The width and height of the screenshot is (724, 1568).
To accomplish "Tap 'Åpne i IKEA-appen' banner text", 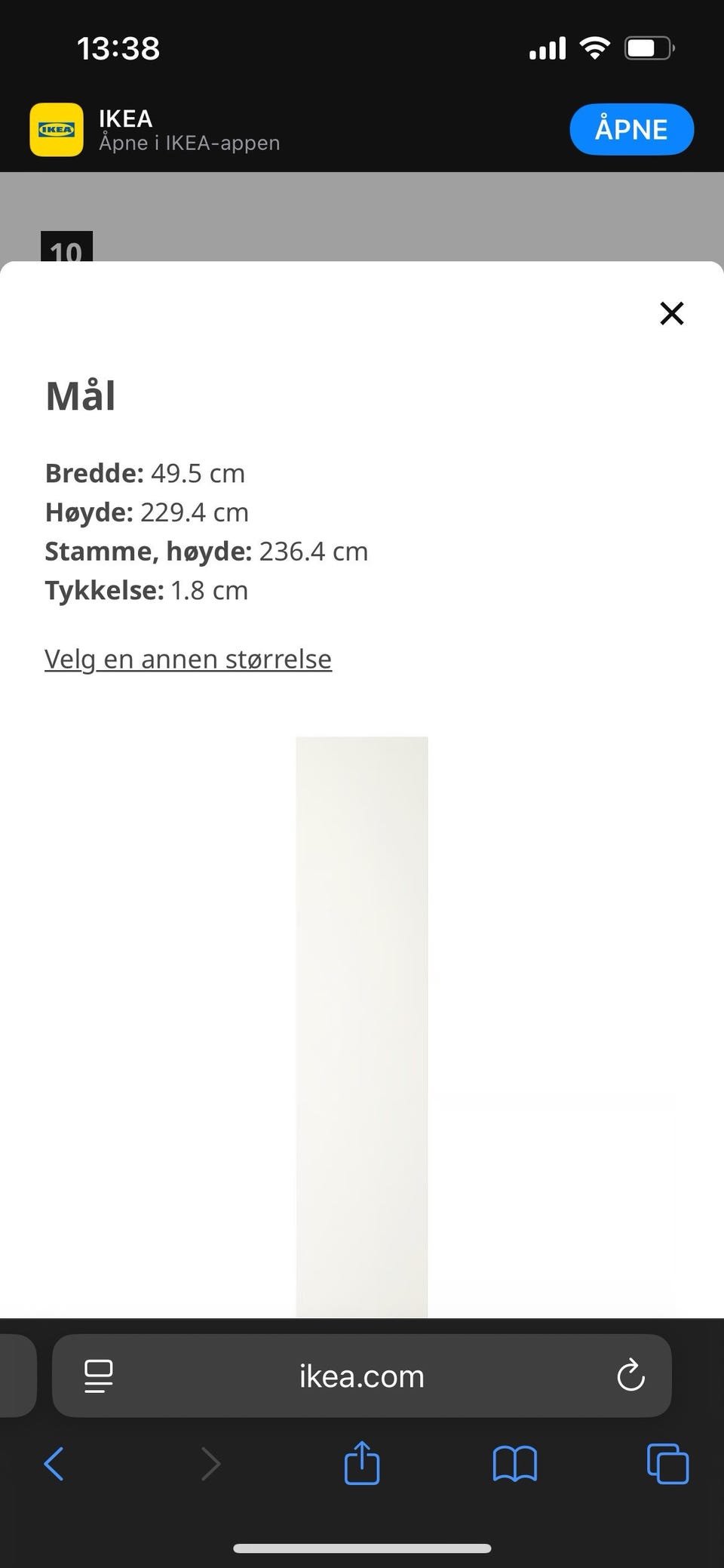I will [190, 143].
